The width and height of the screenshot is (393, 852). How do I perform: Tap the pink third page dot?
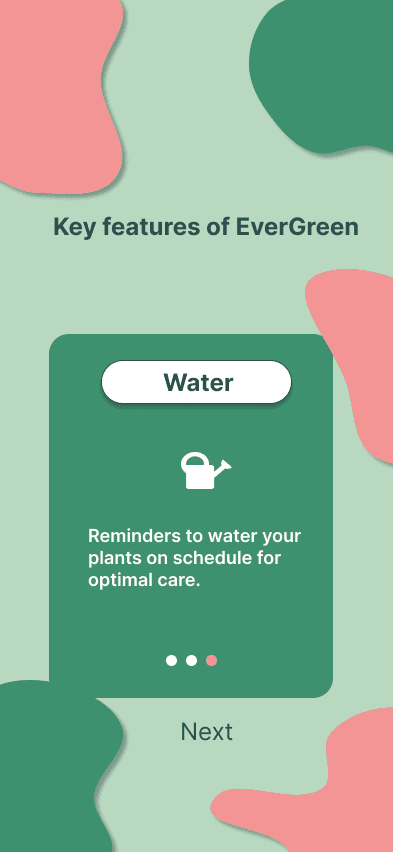click(211, 660)
